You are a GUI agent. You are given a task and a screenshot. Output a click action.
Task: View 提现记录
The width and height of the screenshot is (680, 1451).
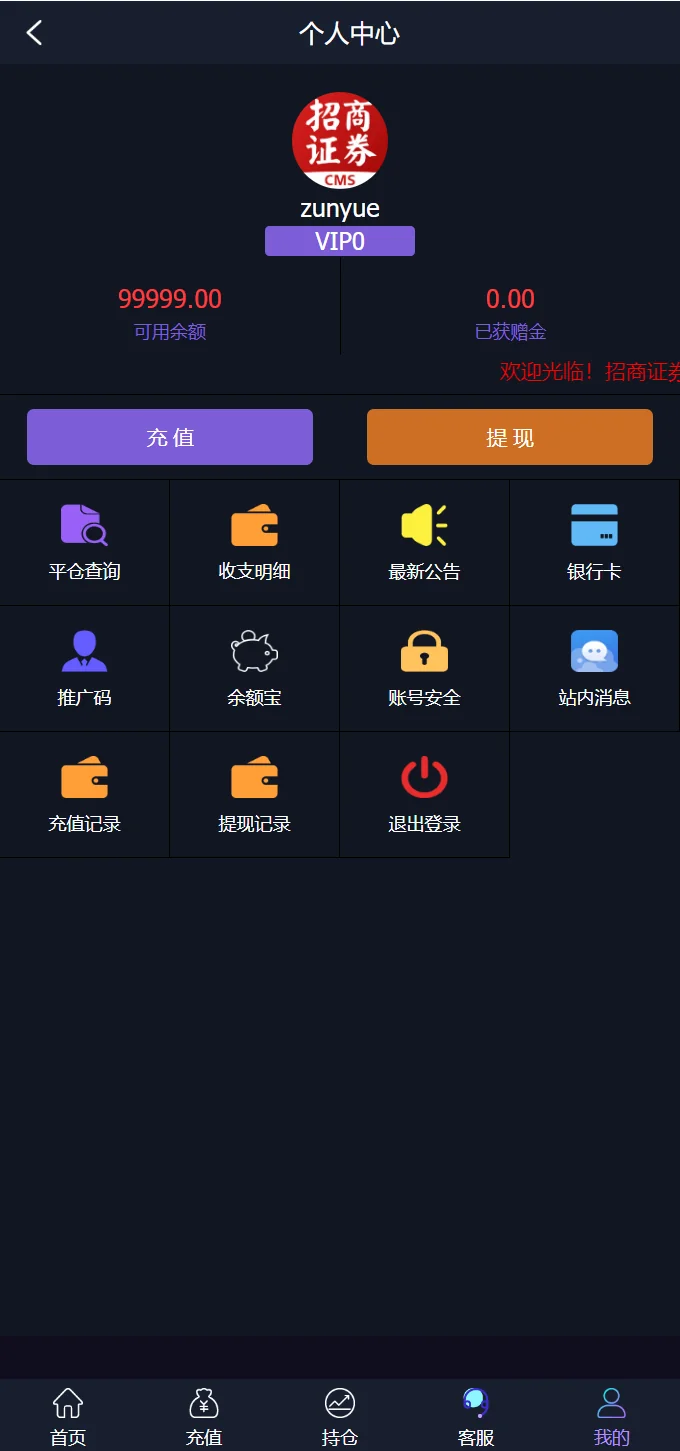[x=255, y=795]
